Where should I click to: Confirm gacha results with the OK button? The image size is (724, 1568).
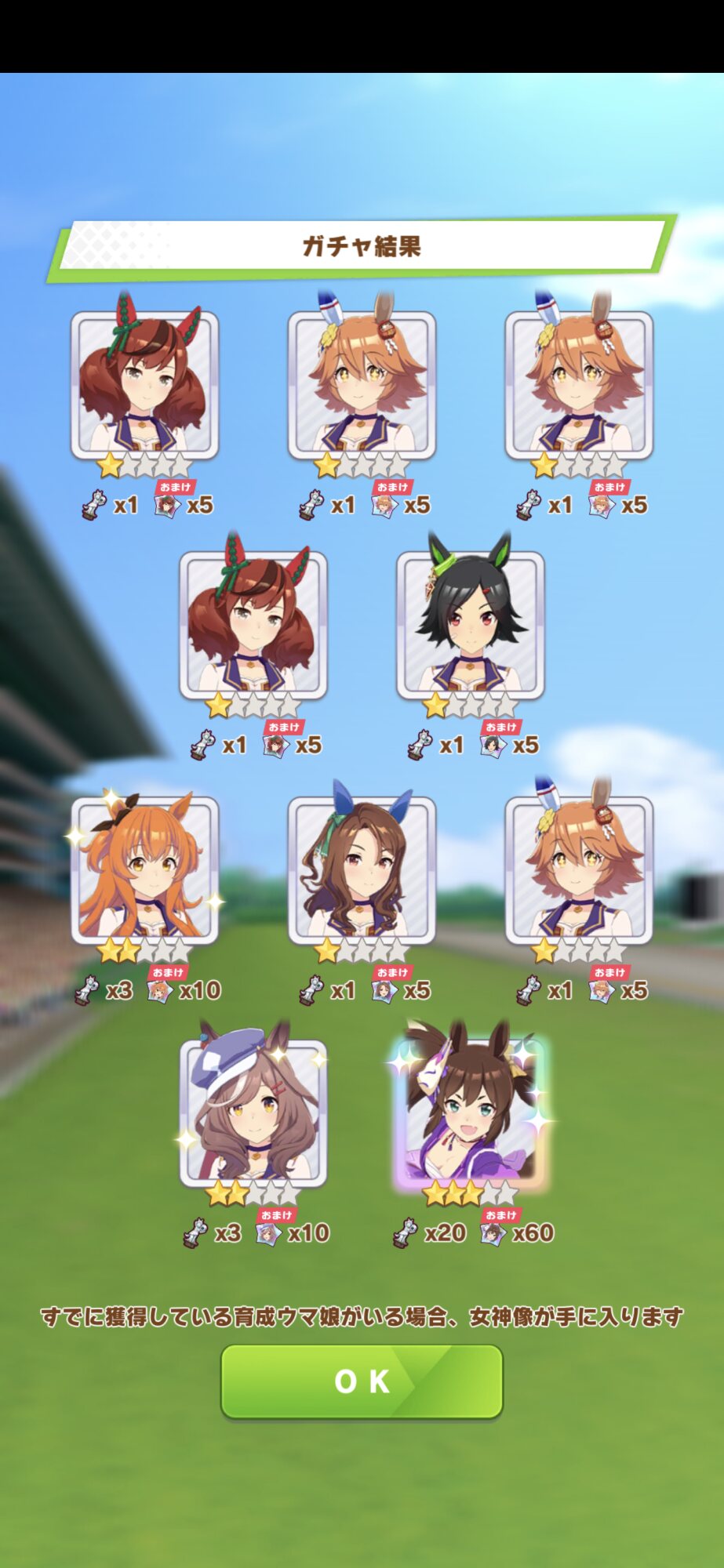(x=362, y=1381)
